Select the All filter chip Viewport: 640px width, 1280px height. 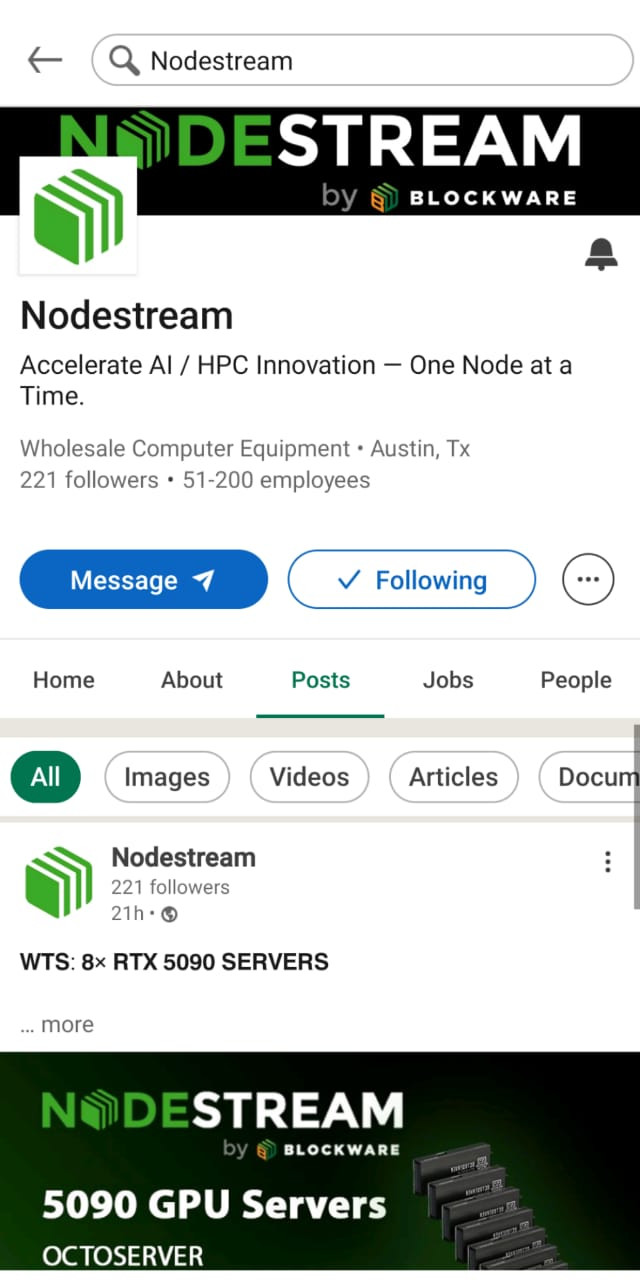(45, 777)
